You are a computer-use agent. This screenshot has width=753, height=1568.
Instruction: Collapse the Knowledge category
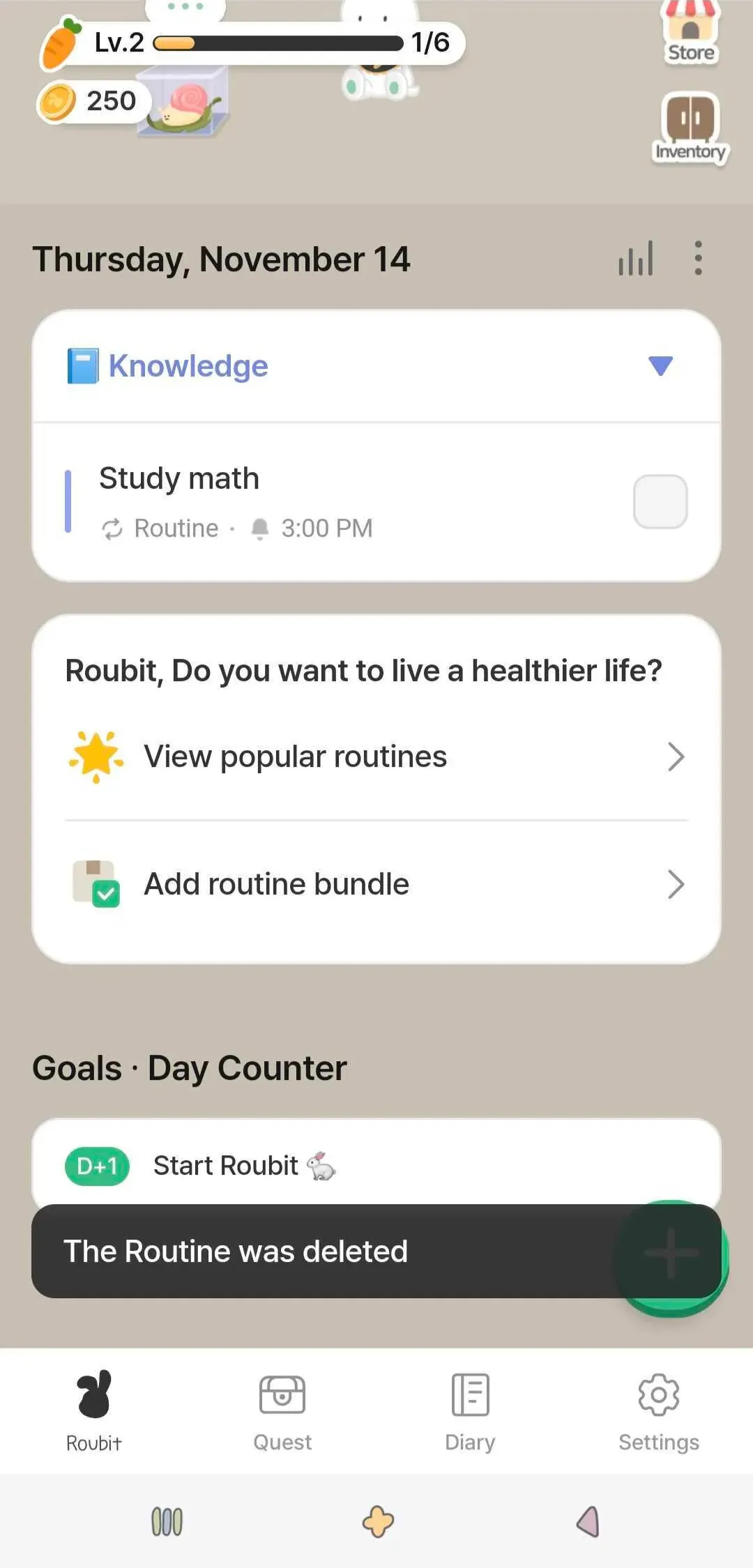pos(660,366)
